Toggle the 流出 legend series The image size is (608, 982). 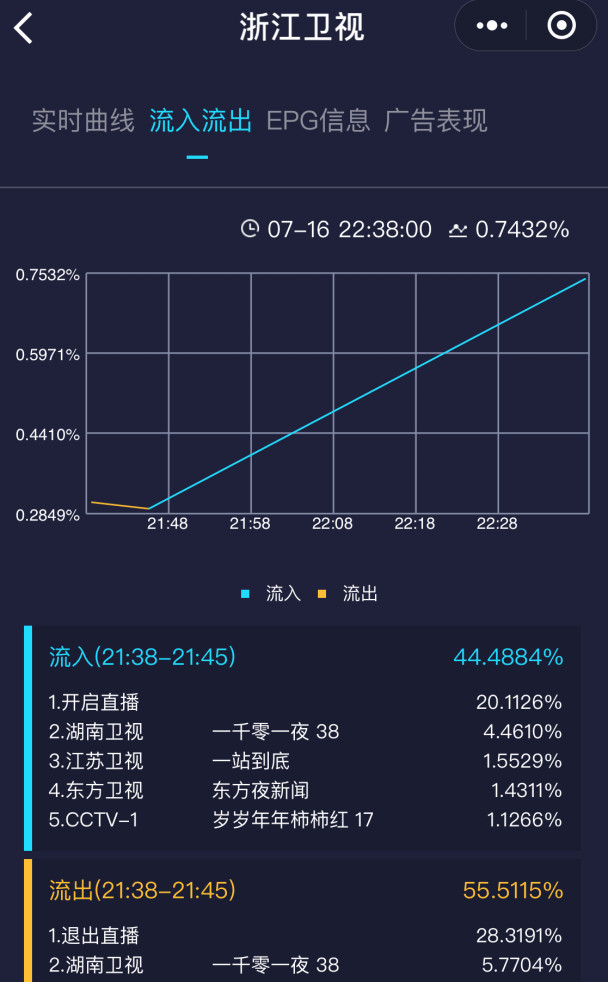pos(349,594)
